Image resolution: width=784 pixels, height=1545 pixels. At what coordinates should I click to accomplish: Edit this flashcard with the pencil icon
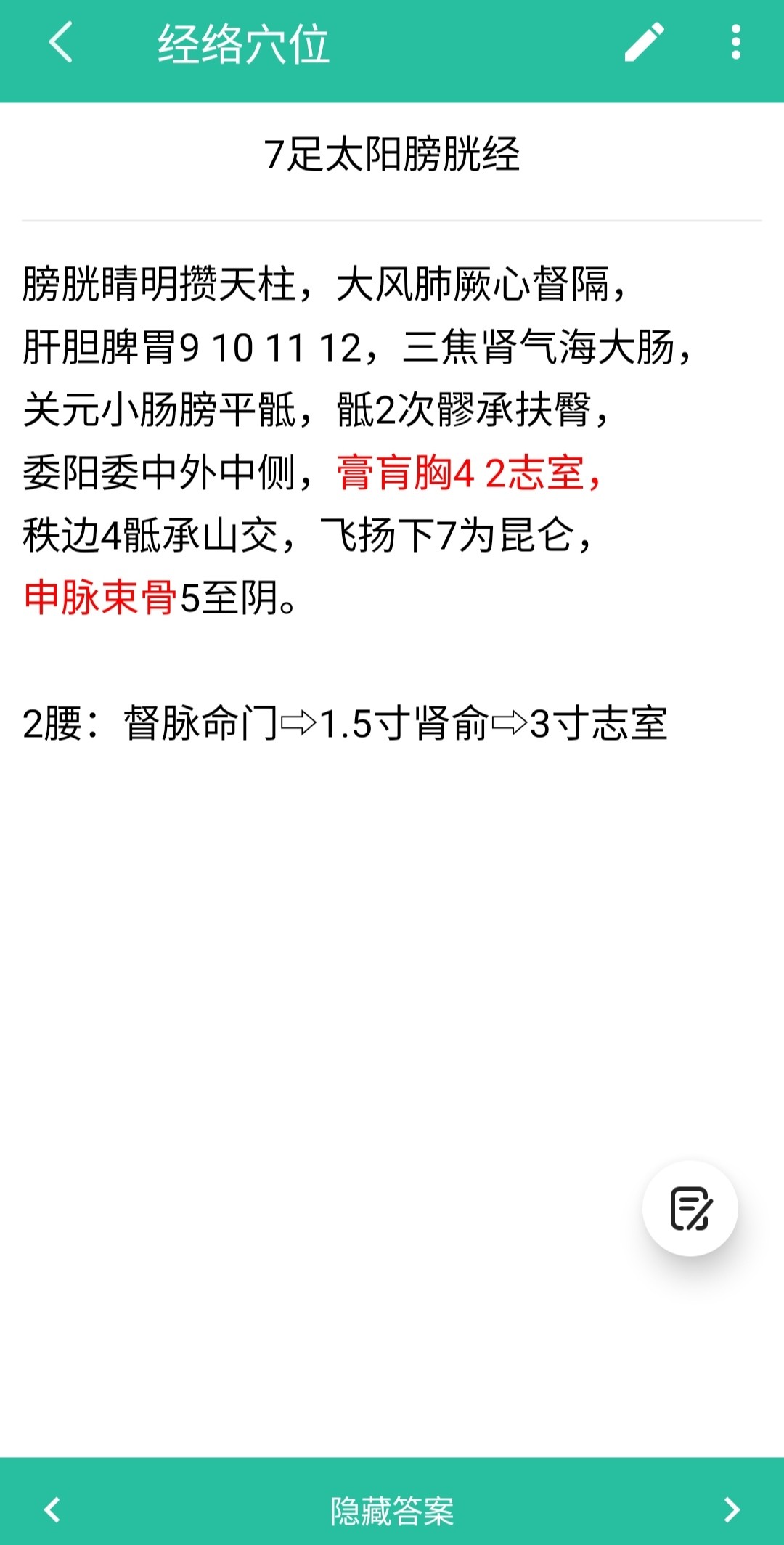pyautogui.click(x=645, y=44)
